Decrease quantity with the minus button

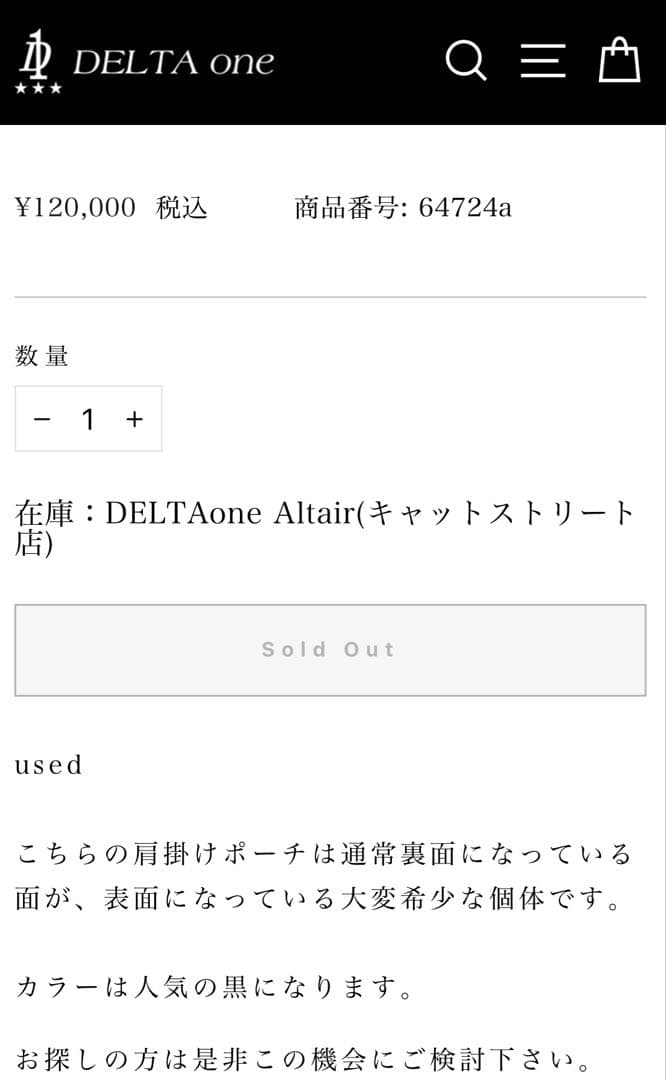tap(42, 419)
